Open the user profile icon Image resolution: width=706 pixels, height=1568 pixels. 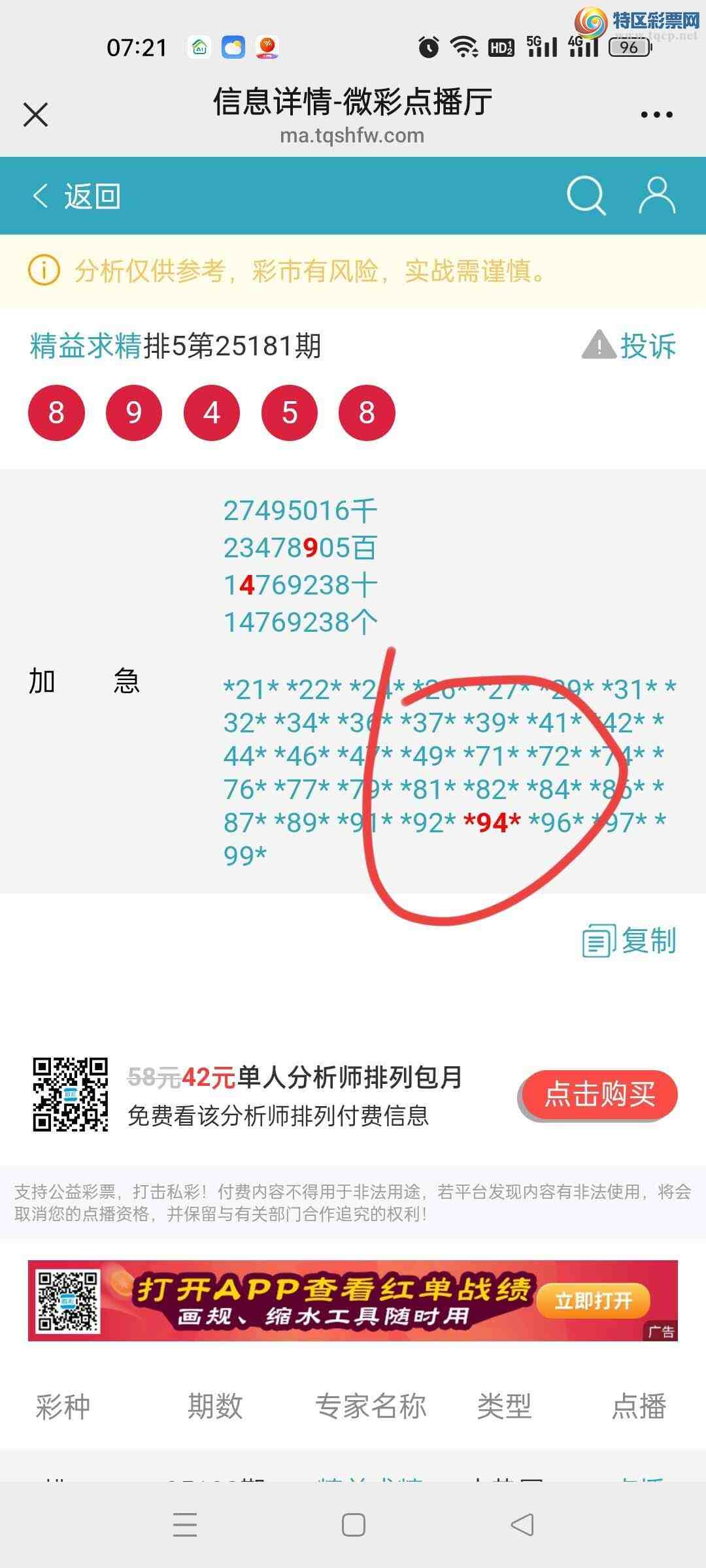656,195
